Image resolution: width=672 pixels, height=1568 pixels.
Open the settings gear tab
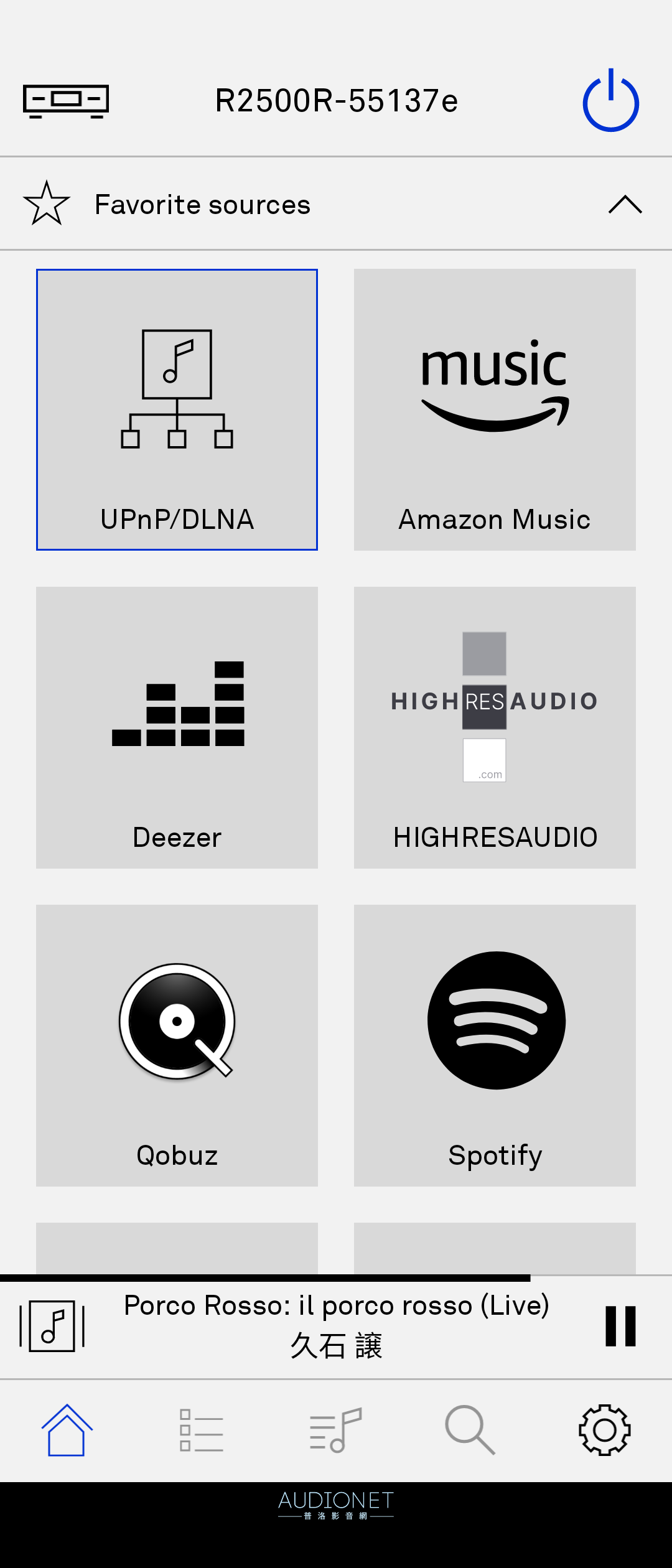tap(605, 1430)
